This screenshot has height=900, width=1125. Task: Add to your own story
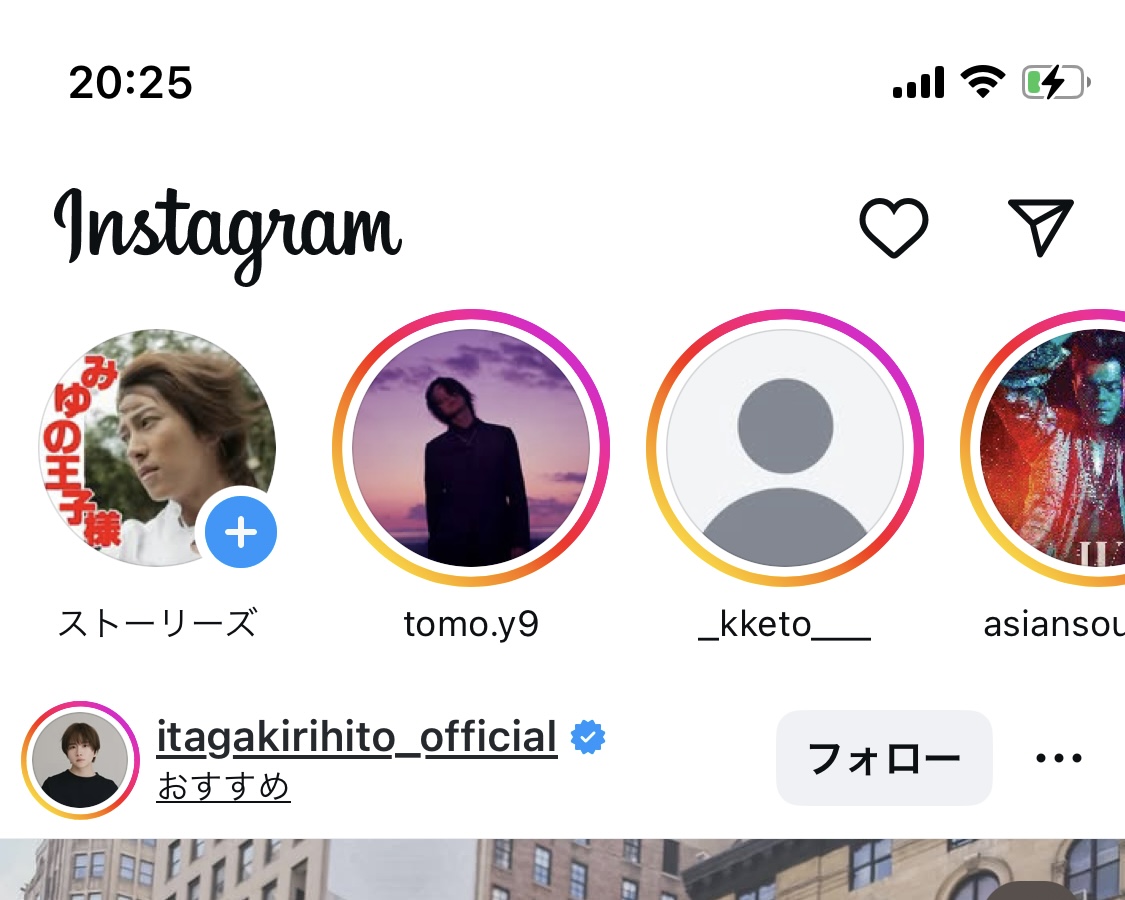[240, 533]
